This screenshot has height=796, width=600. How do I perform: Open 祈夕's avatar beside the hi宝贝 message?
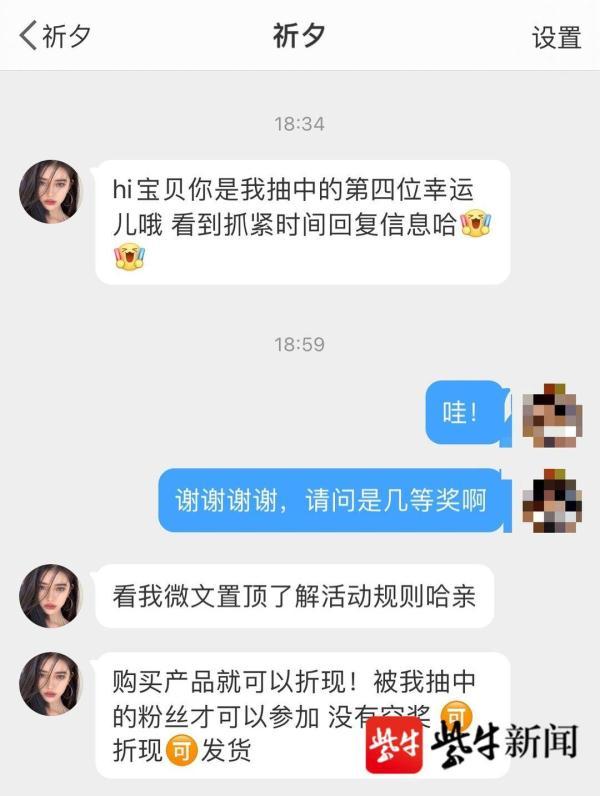(49, 192)
